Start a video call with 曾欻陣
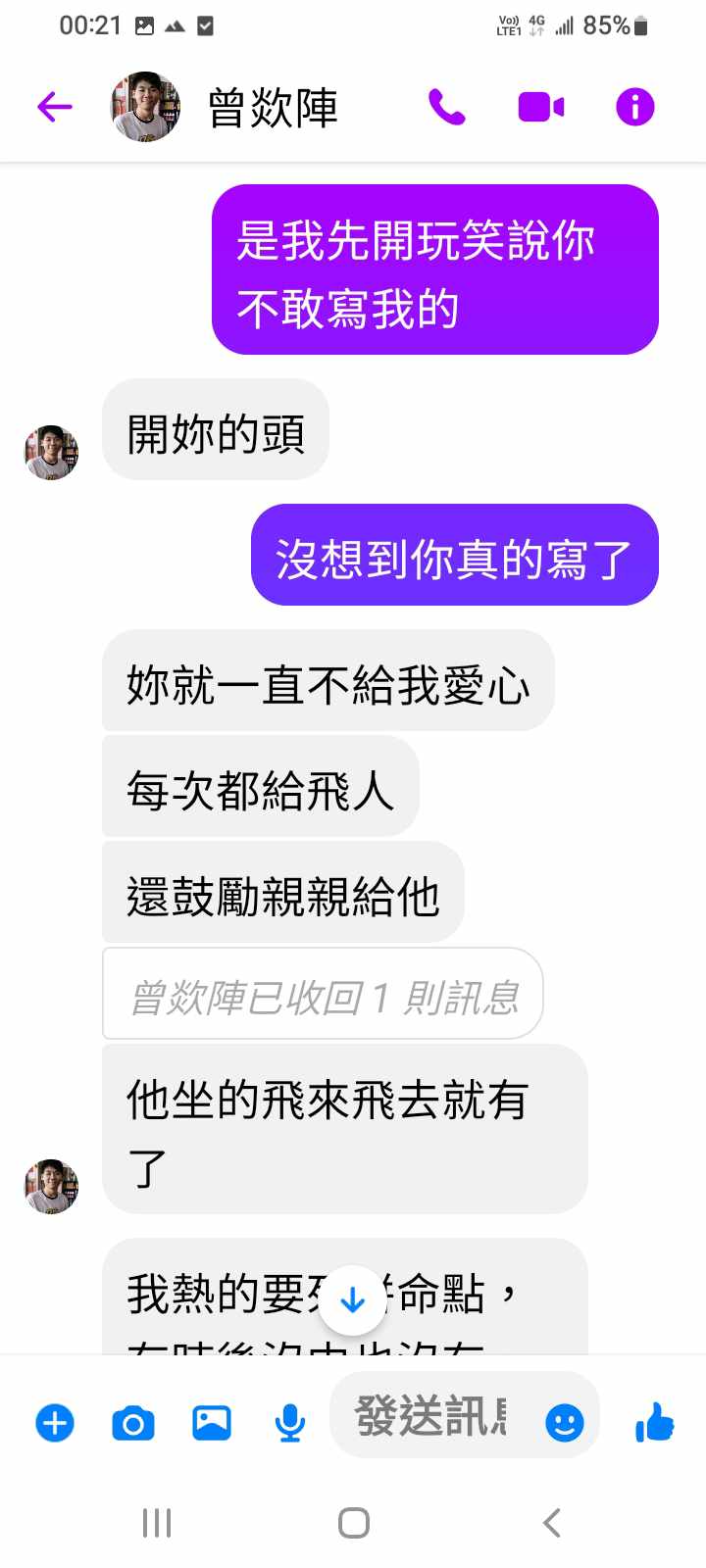706x1568 pixels. [540, 107]
